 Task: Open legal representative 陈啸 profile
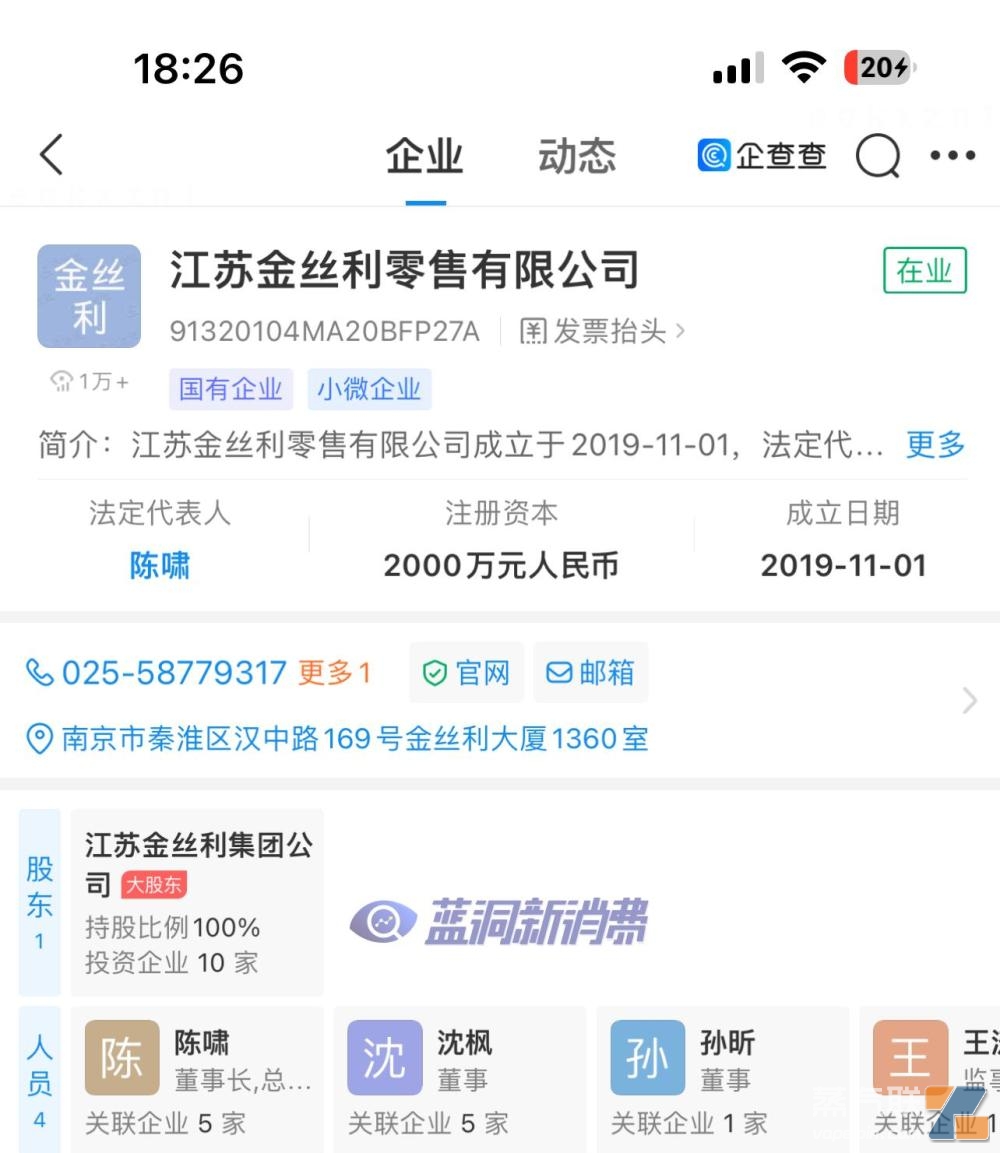[160, 565]
